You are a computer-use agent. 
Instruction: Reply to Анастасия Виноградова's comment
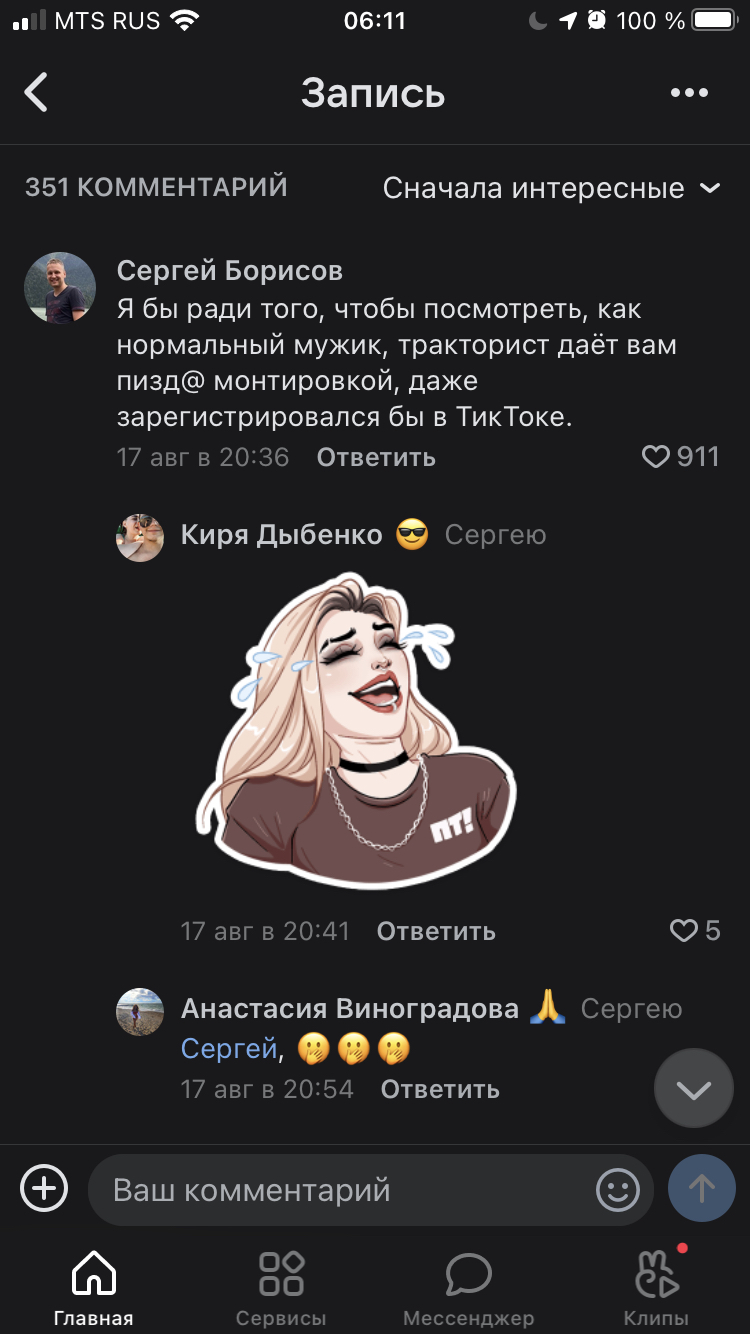point(440,1089)
